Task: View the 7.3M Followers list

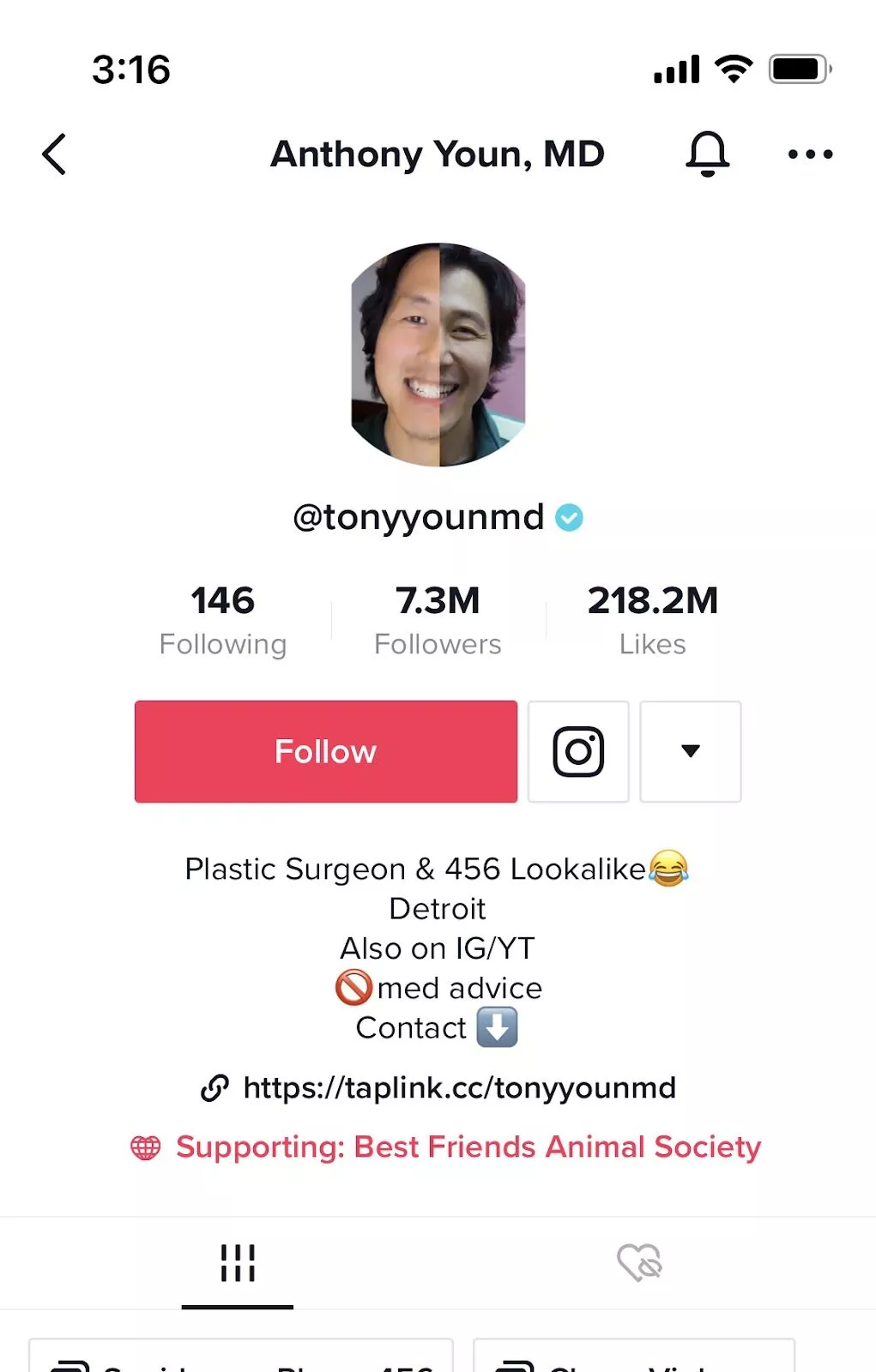Action: (437, 617)
